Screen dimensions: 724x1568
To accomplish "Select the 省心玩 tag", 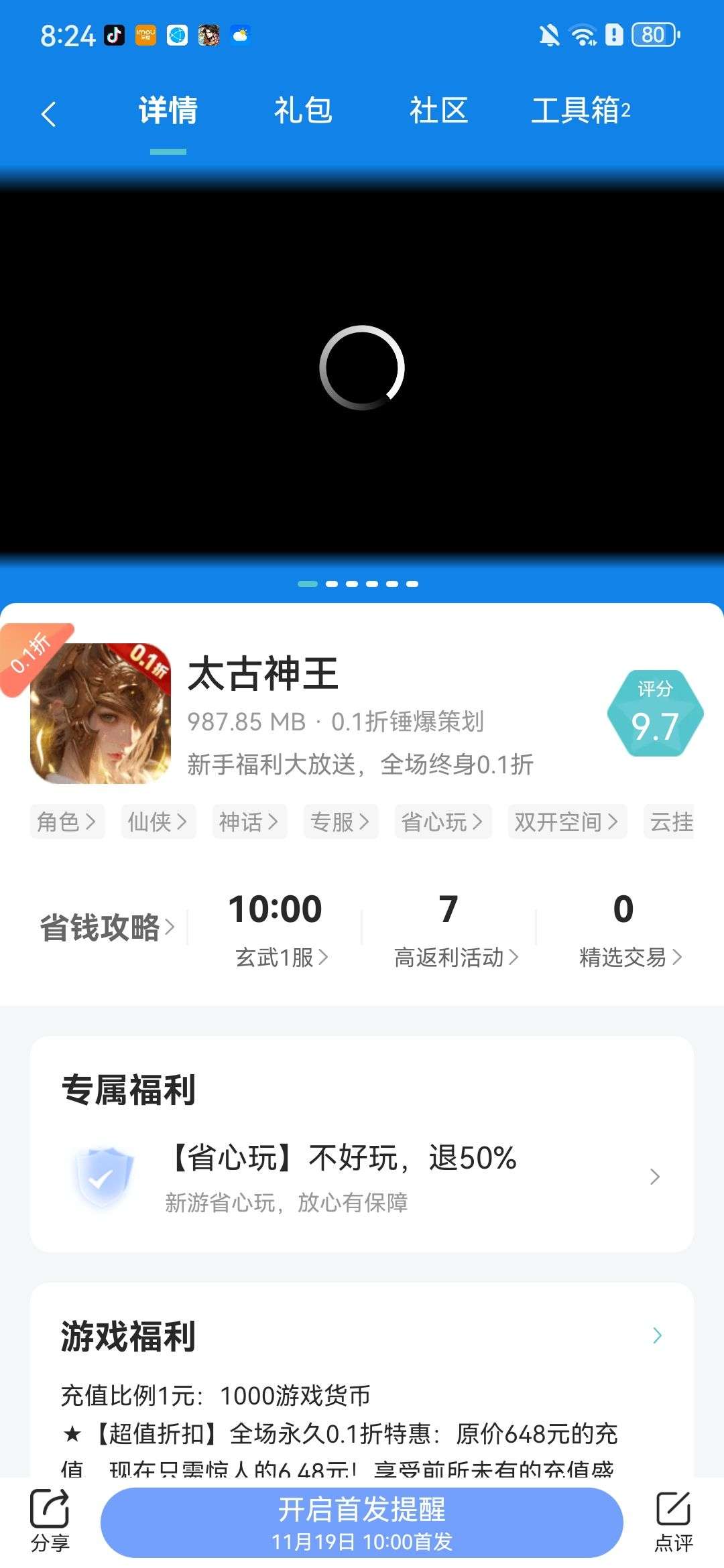I will coord(442,822).
